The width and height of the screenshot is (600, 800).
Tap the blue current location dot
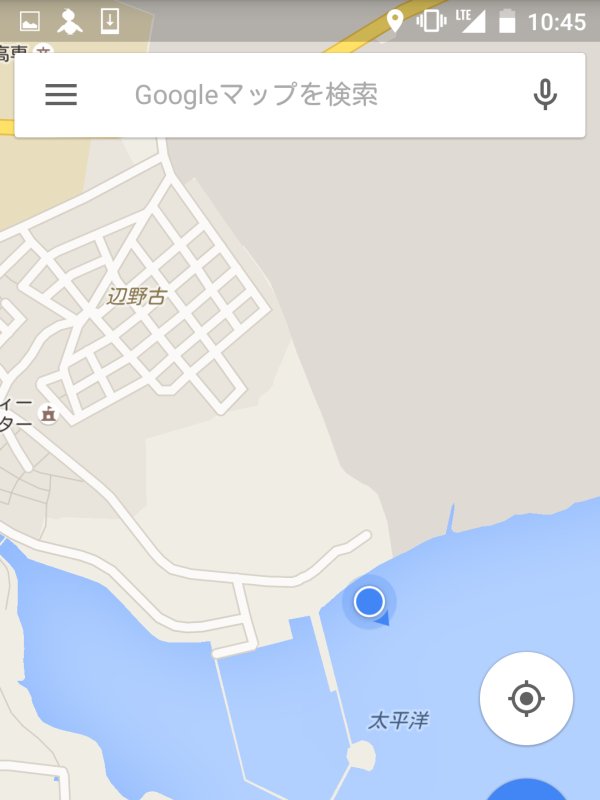coord(369,602)
